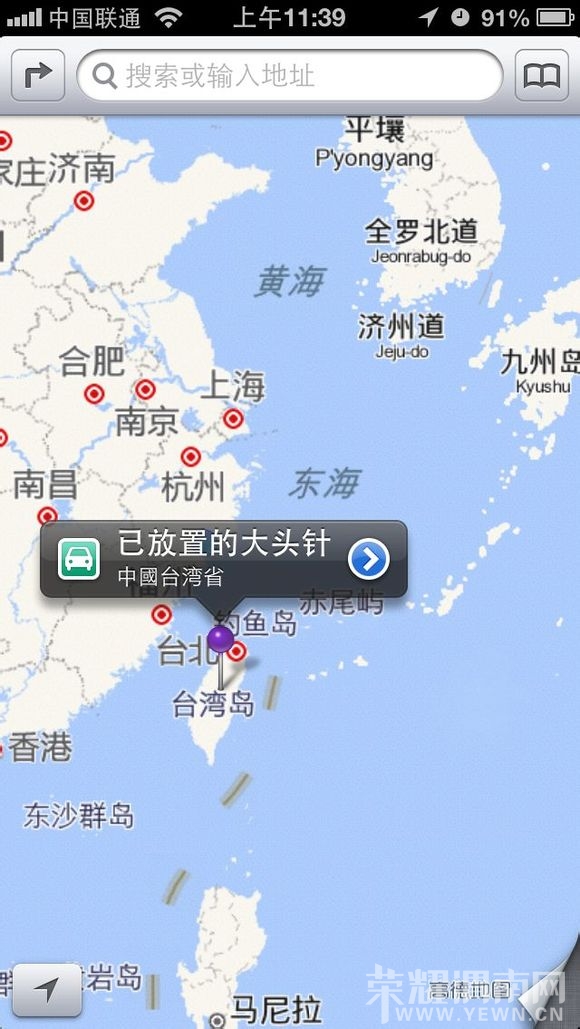Viewport: 580px width, 1029px height.
Task: Open pin details via blue chevron
Action: pyautogui.click(x=369, y=559)
